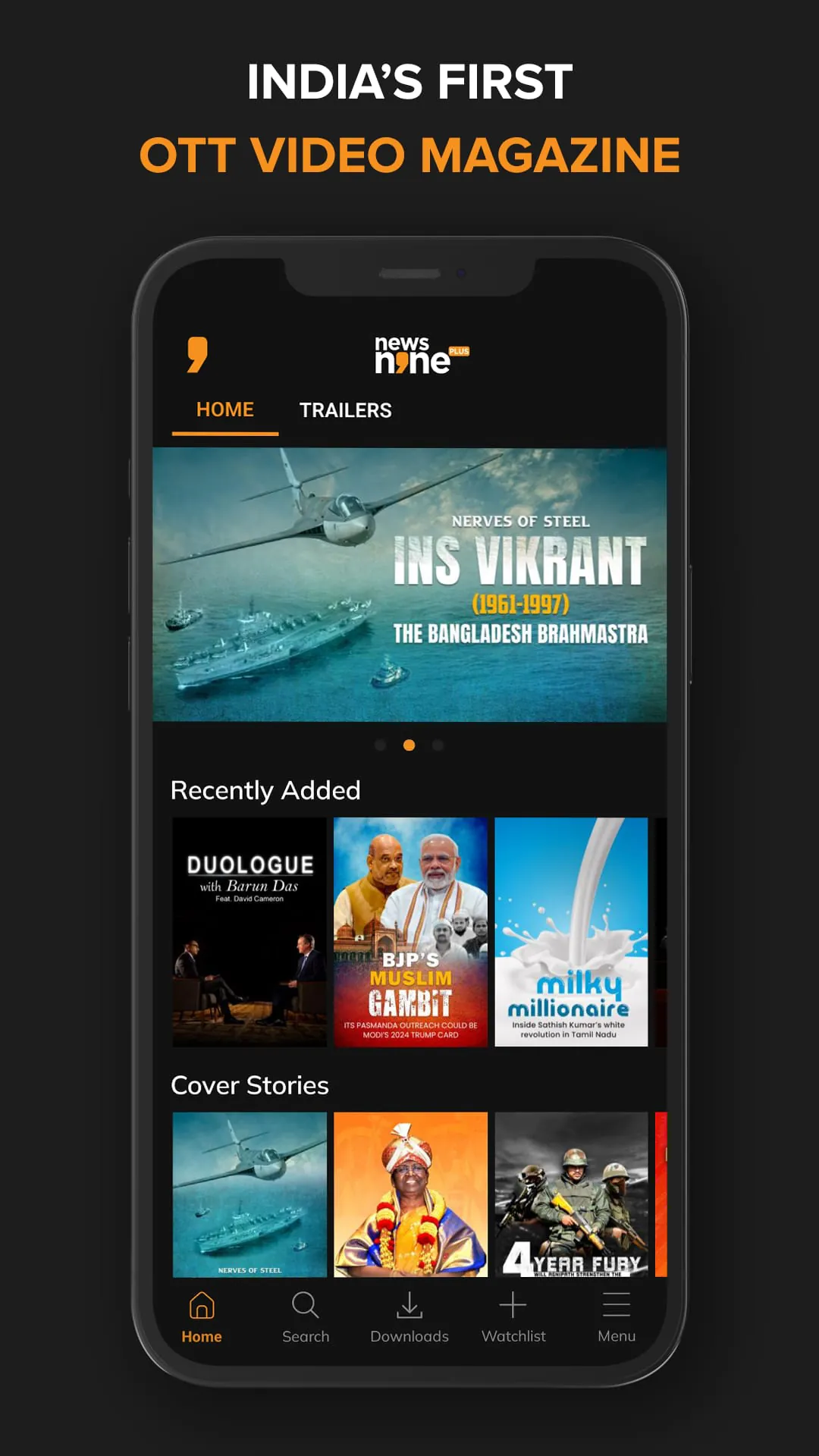Open the 4 Year Fury cover story
819x1456 pixels.
click(x=571, y=1194)
